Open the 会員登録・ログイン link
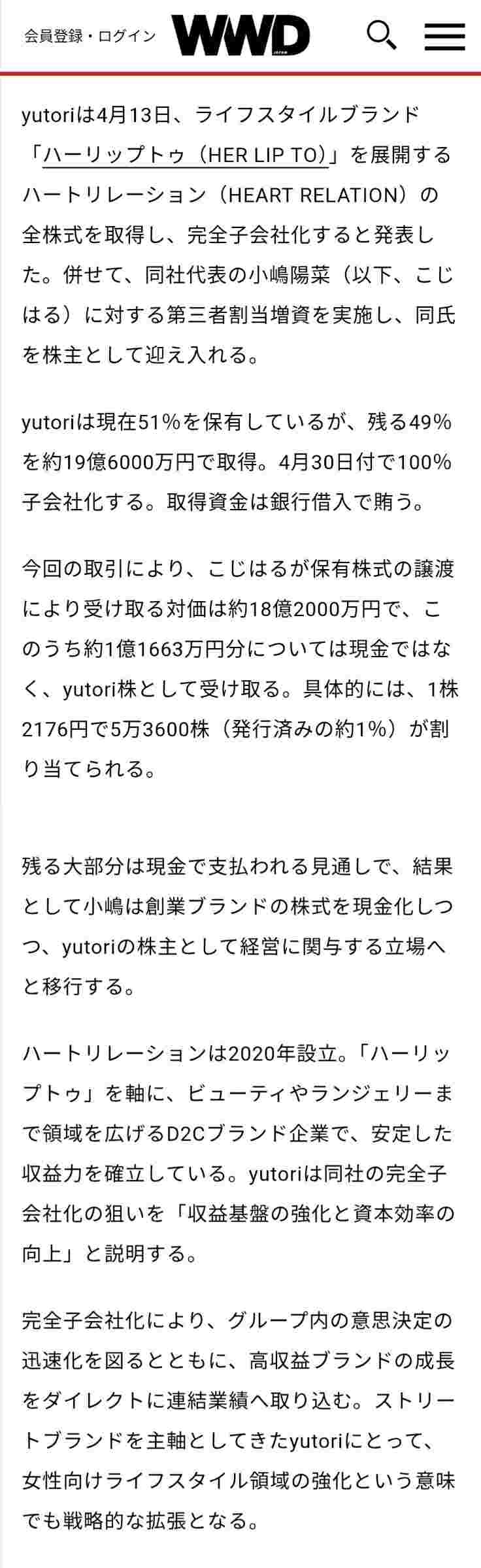Viewport: 481px width, 1568px height. coord(90,36)
